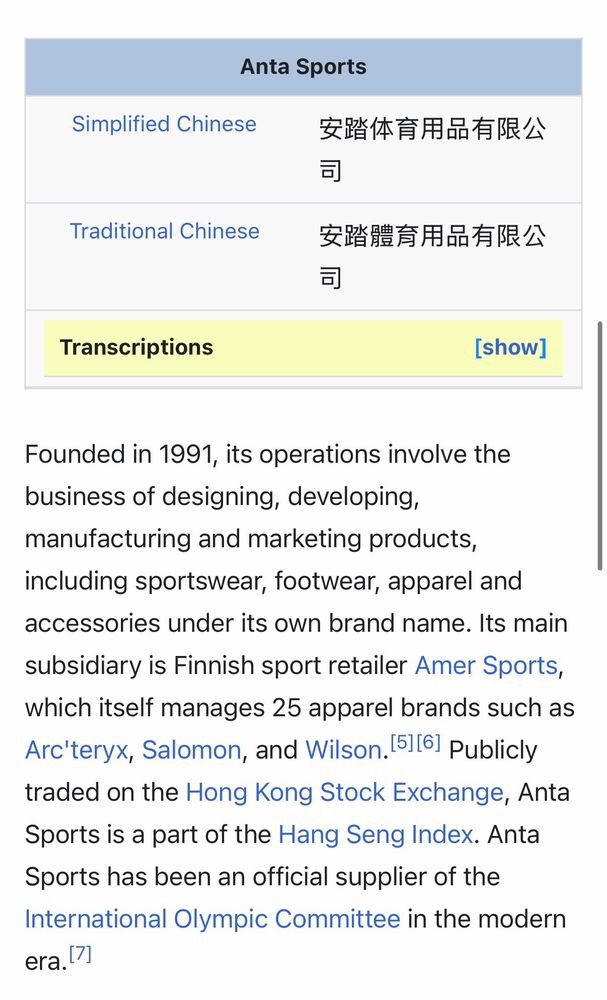
Task: View citation reference [5]
Action: [402, 742]
